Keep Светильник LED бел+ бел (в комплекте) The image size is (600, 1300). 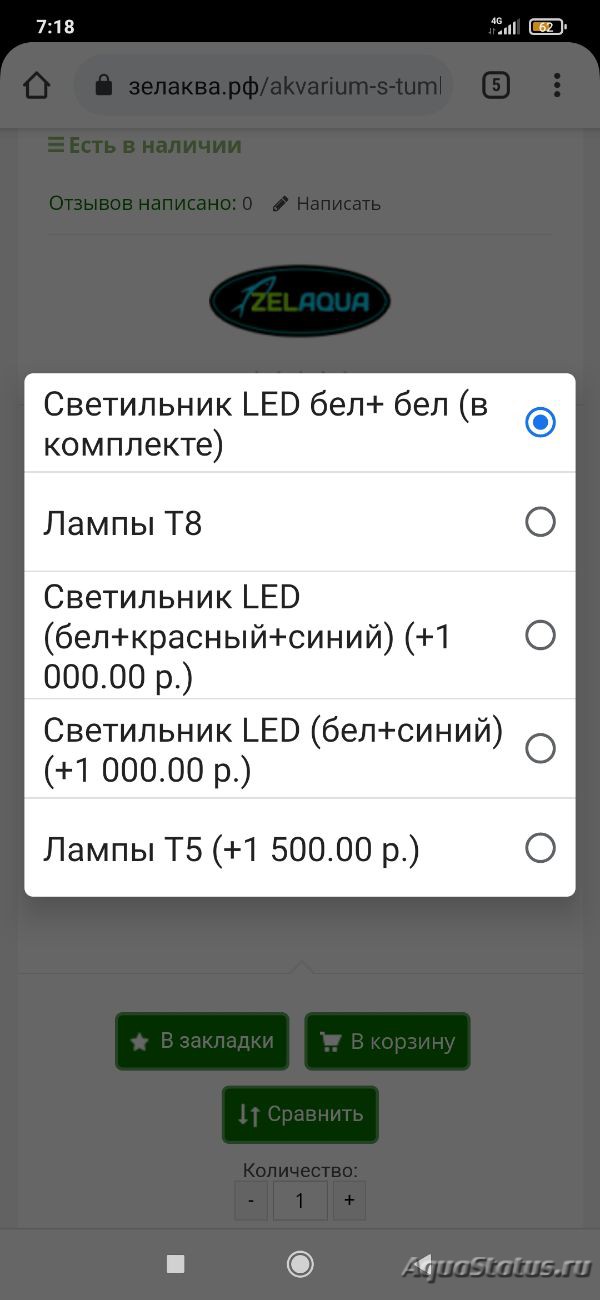pos(300,423)
